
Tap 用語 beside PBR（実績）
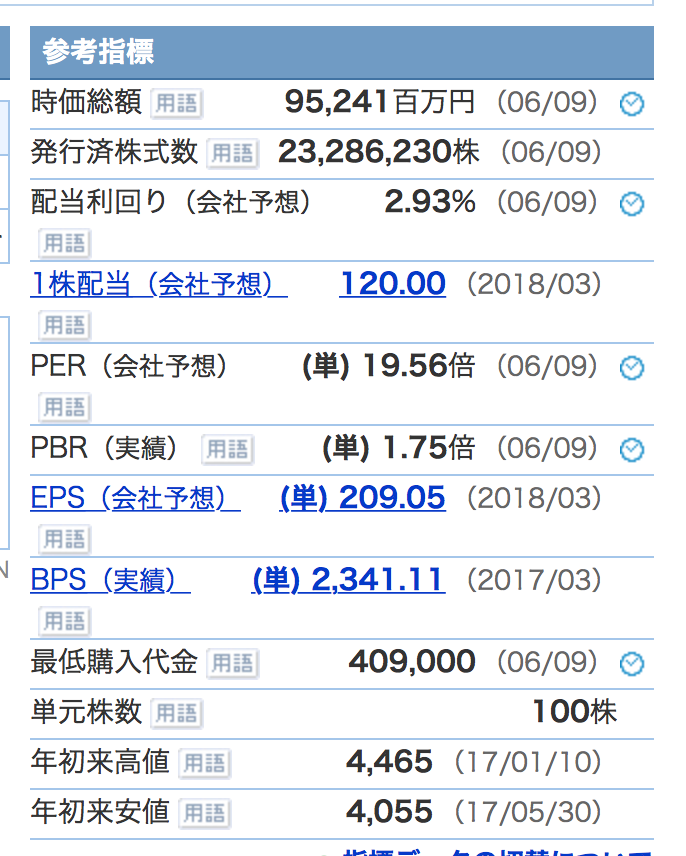click(228, 449)
